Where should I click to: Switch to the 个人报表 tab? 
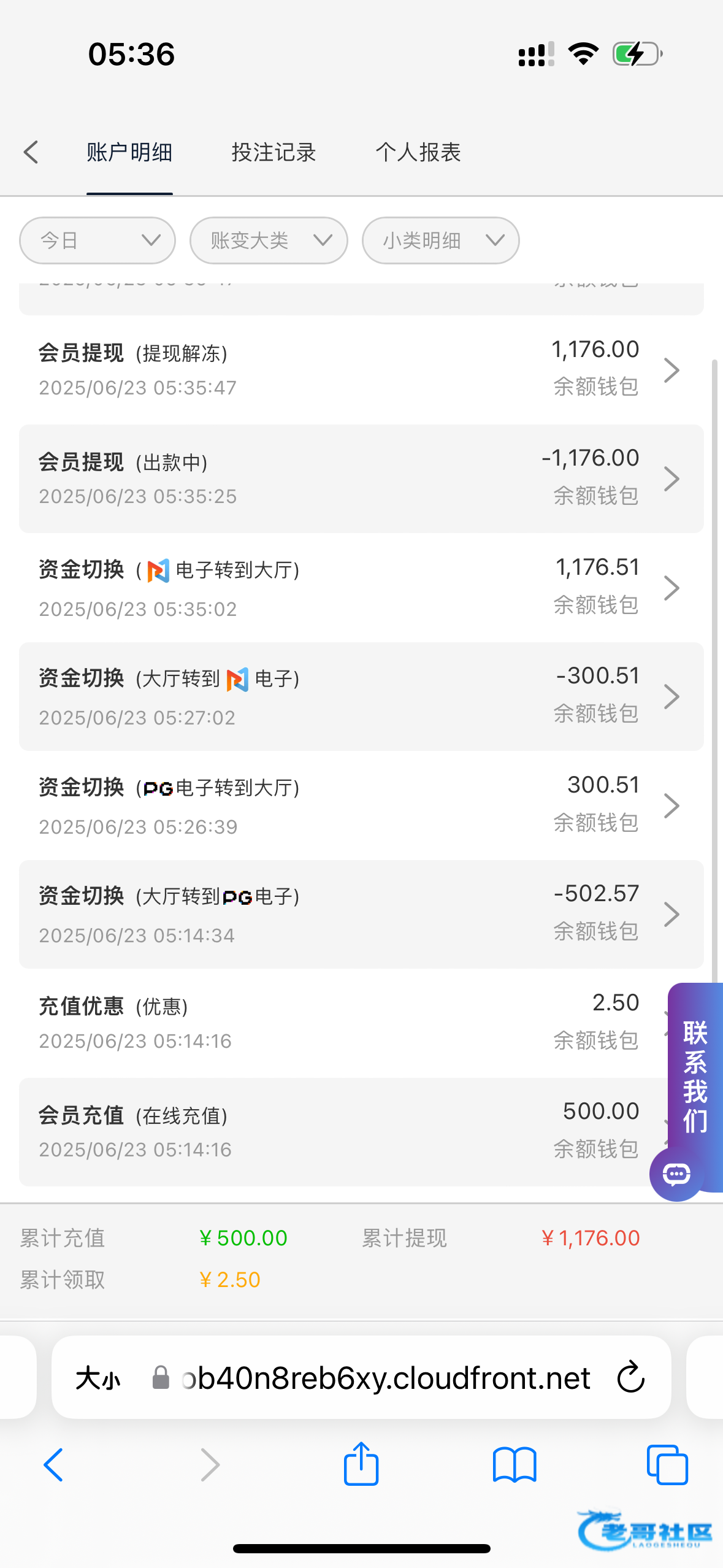[418, 152]
